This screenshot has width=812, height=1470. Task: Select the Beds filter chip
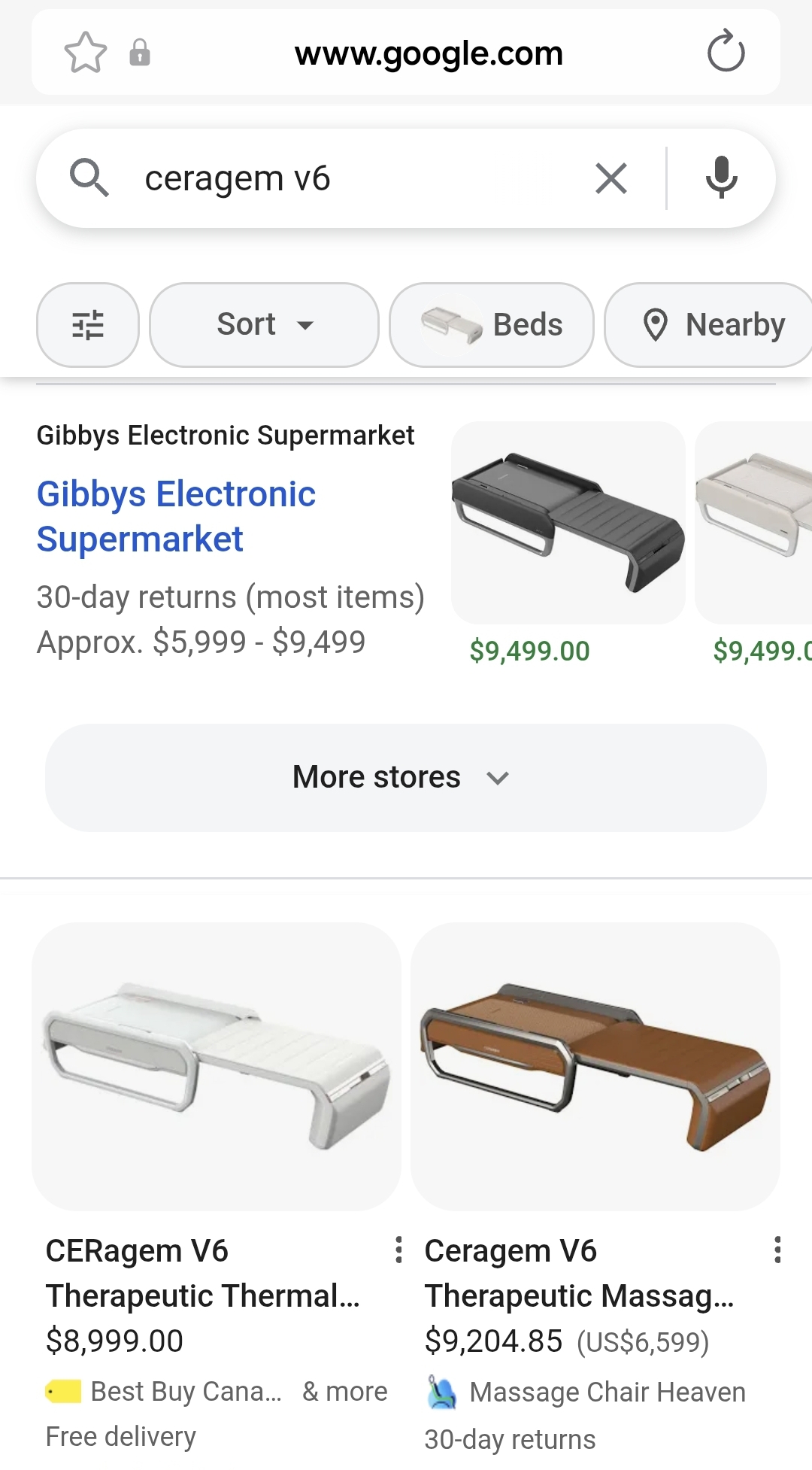coord(492,325)
